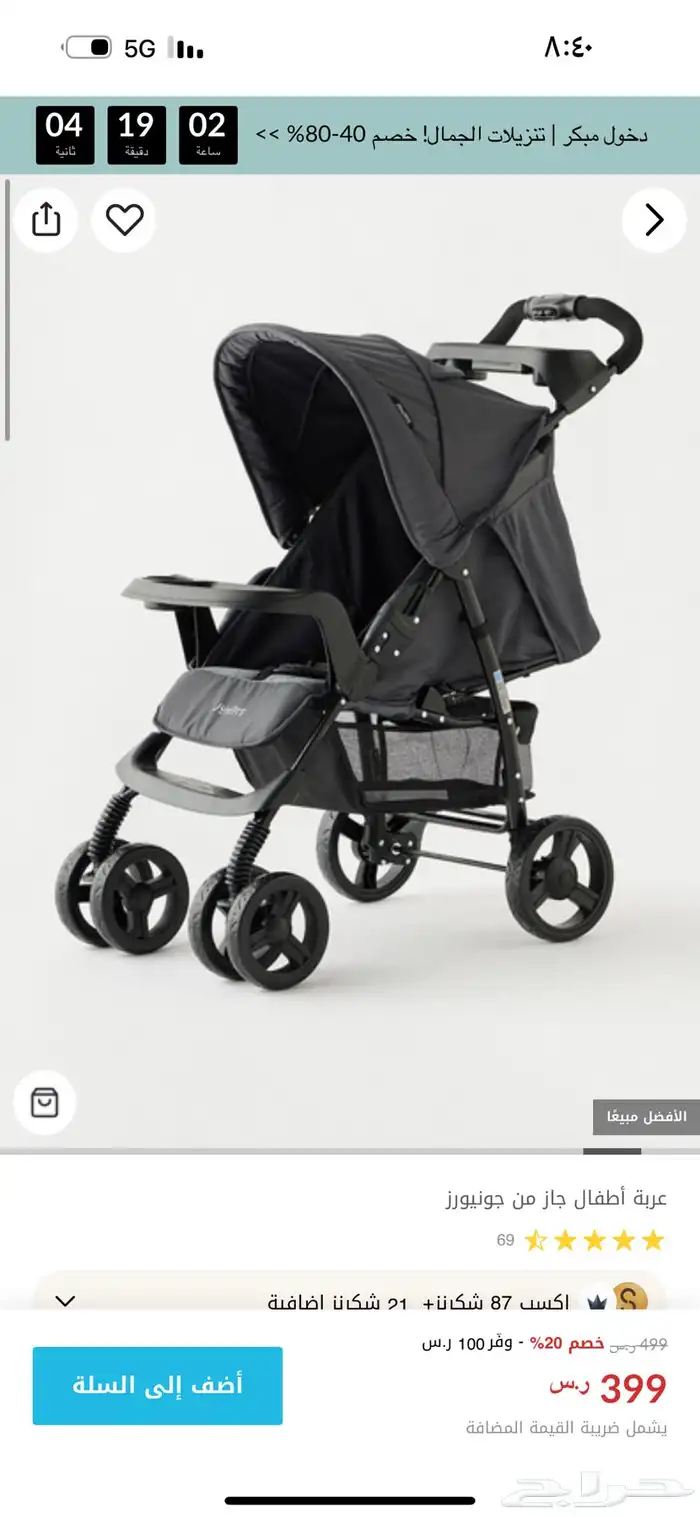
Task: Go to the next page arrow
Action: (x=654, y=219)
